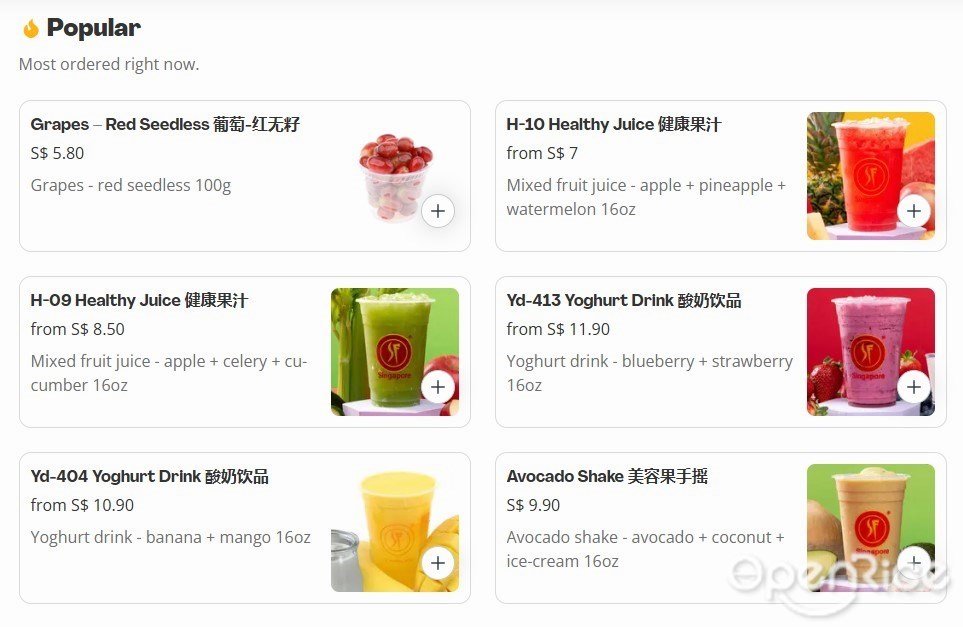This screenshot has height=627, width=963.
Task: Add Grapes Red Seedless to cart
Action: tap(438, 211)
